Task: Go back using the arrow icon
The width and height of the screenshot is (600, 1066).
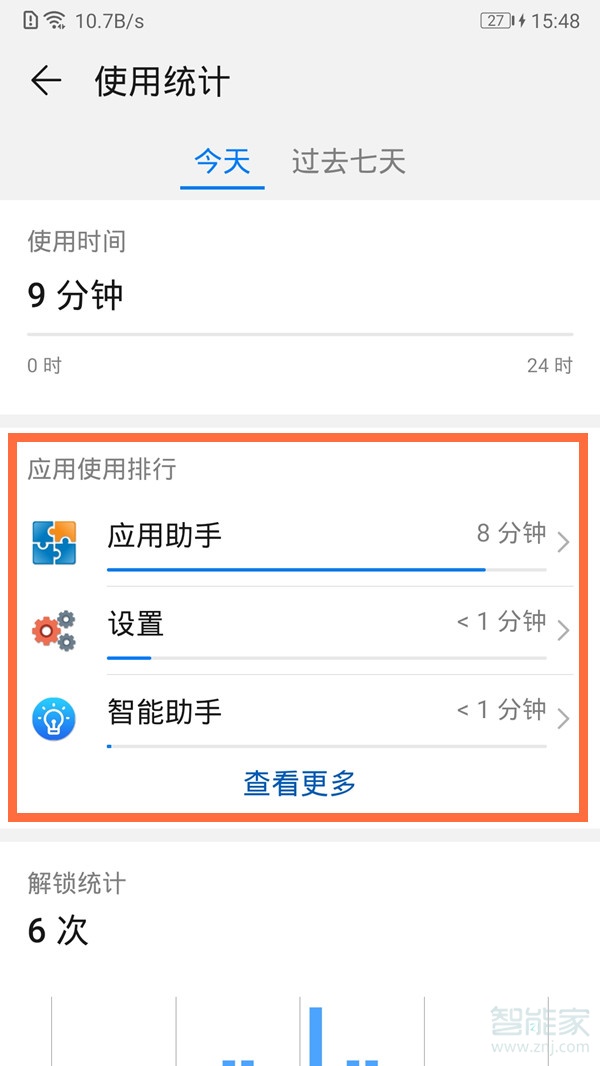Action: pos(46,82)
